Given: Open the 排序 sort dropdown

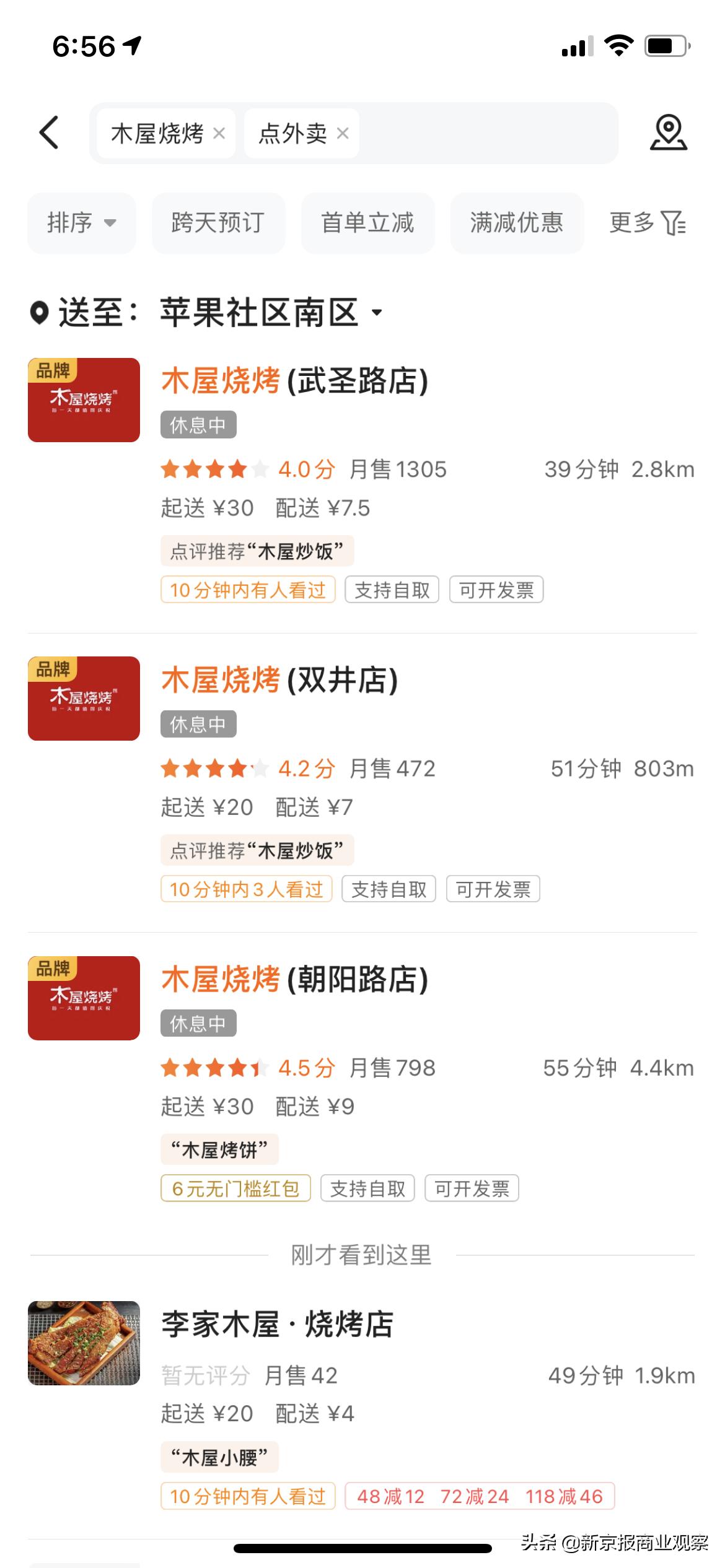Looking at the screenshot, I should (81, 224).
